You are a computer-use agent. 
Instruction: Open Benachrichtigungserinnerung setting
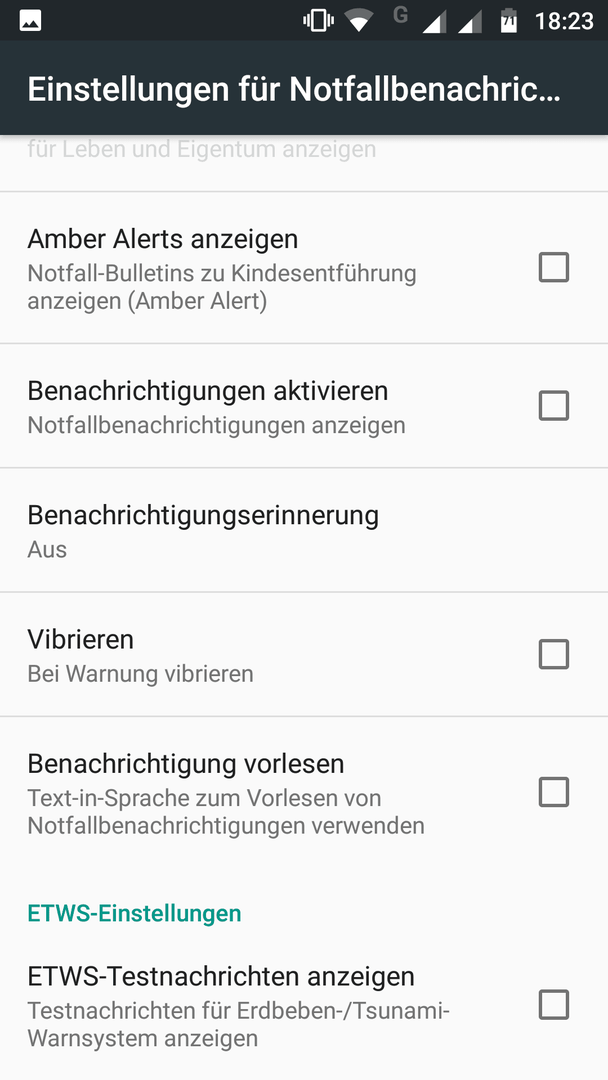pyautogui.click(x=304, y=530)
